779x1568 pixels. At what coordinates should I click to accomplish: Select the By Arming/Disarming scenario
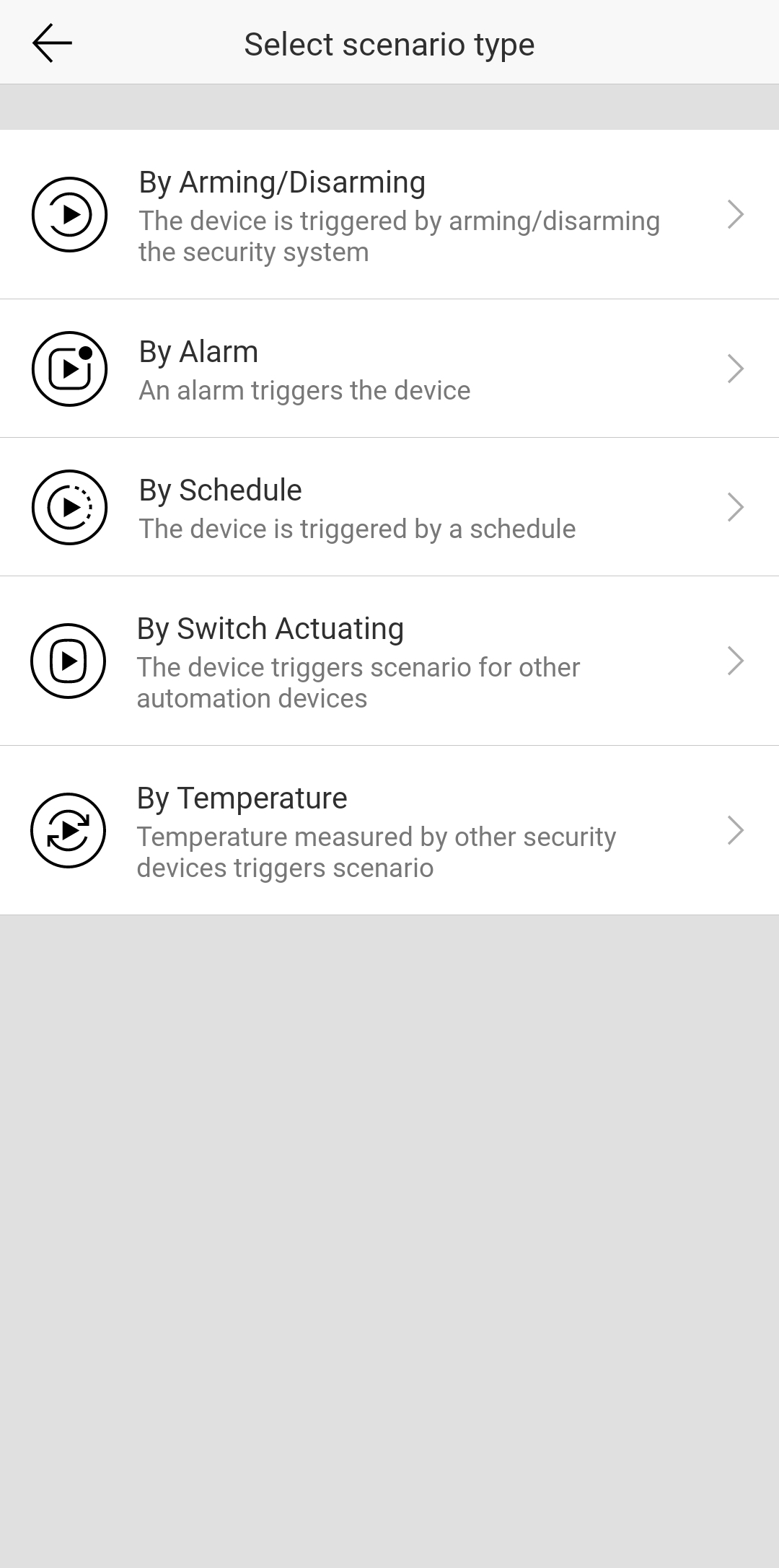[x=389, y=215]
